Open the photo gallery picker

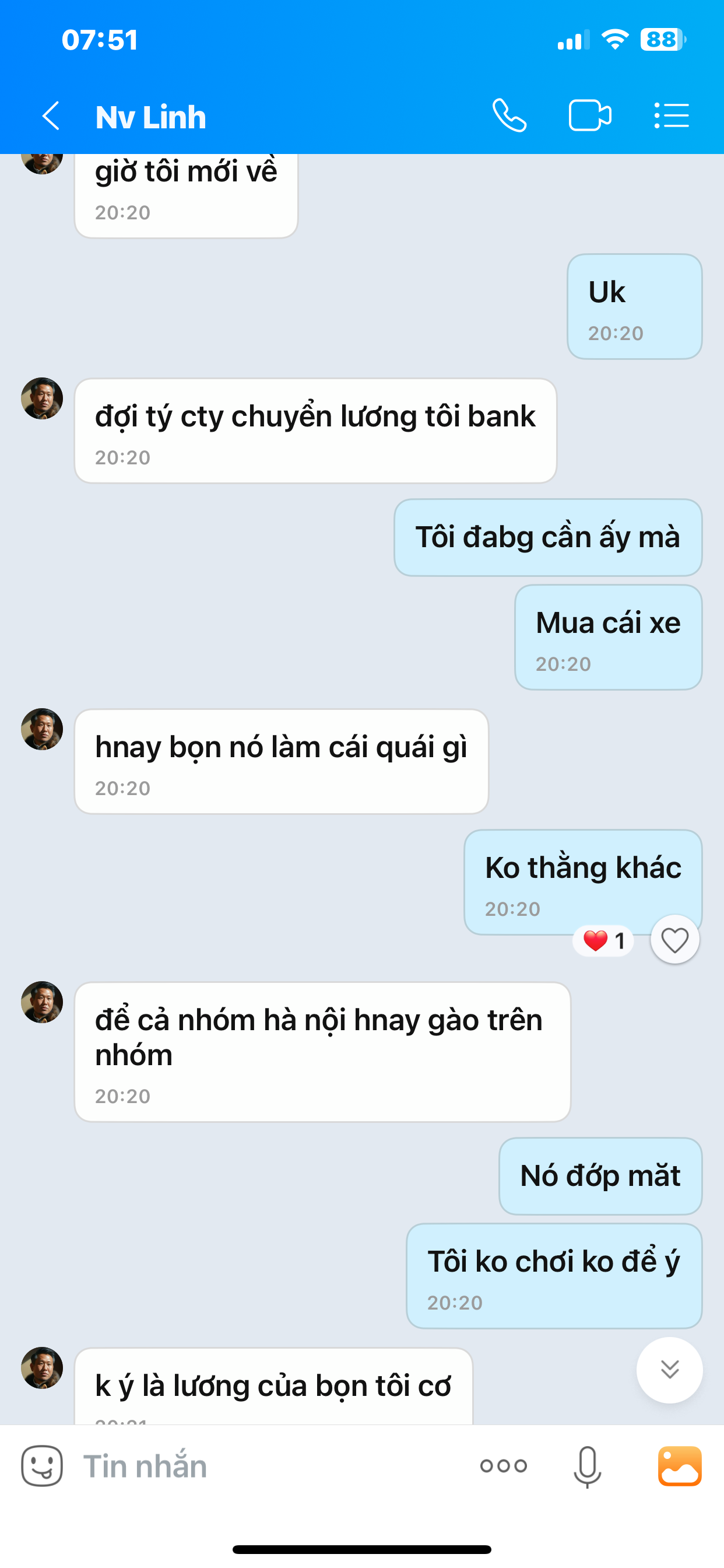click(680, 1466)
